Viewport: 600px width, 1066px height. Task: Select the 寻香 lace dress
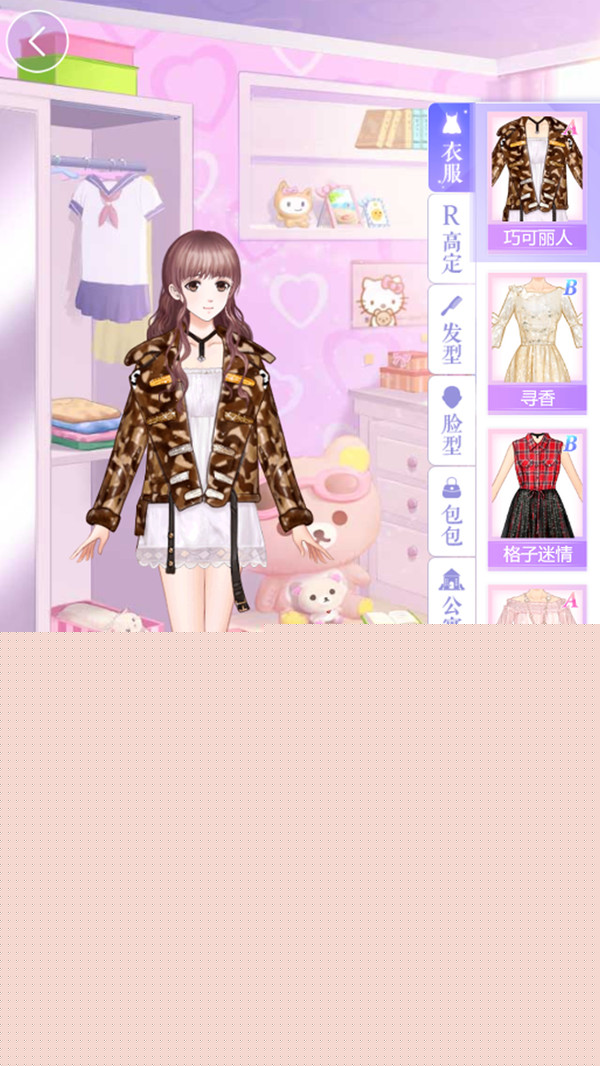tap(537, 343)
